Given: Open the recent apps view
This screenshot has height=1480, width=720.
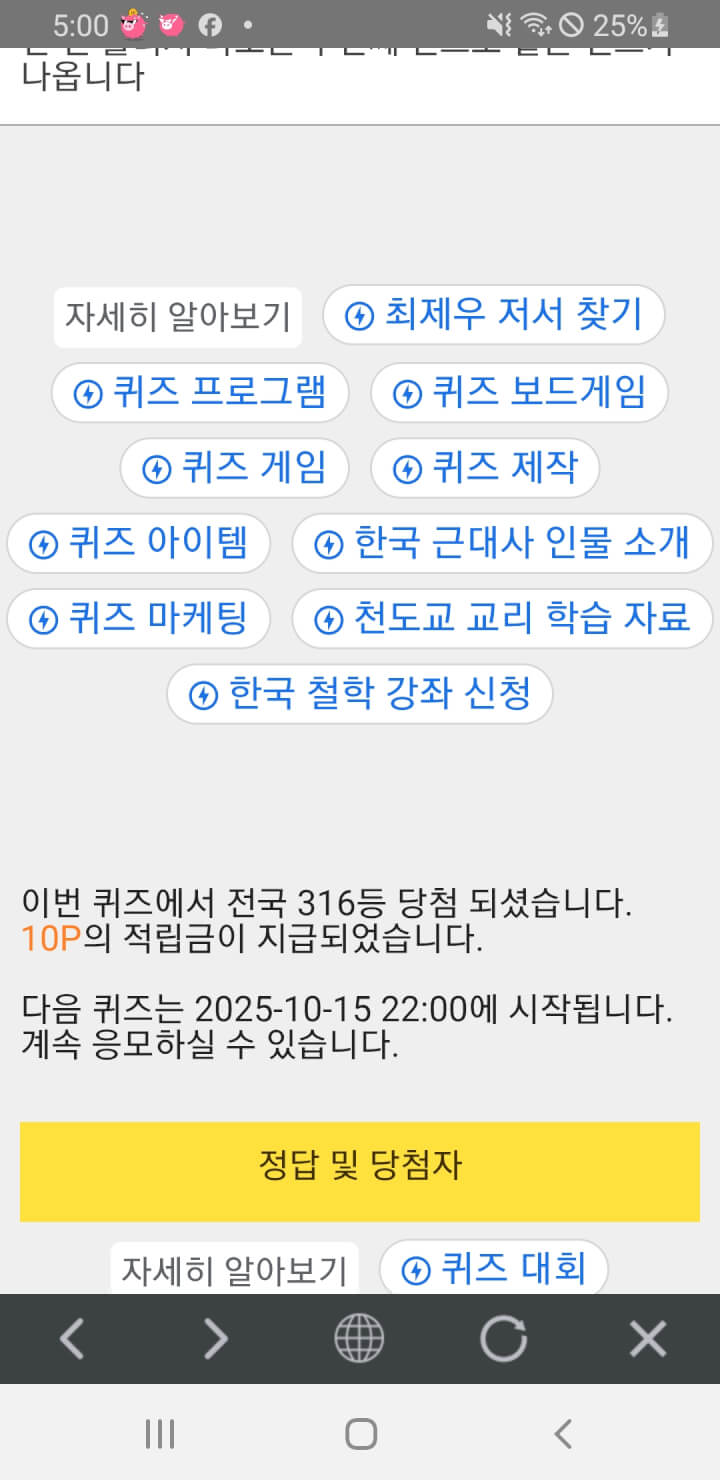Looking at the screenshot, I should (160, 1434).
